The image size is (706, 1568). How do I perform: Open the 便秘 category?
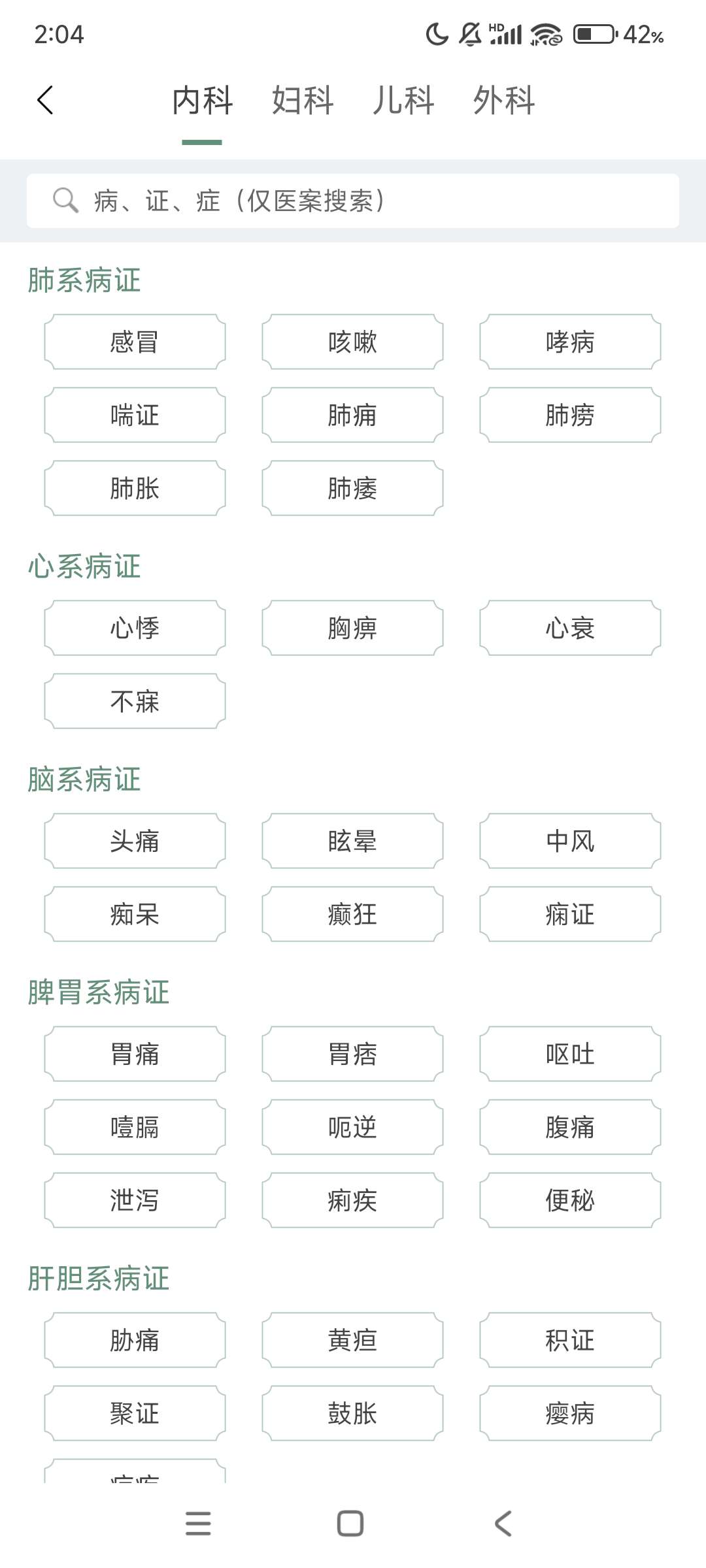click(569, 1199)
